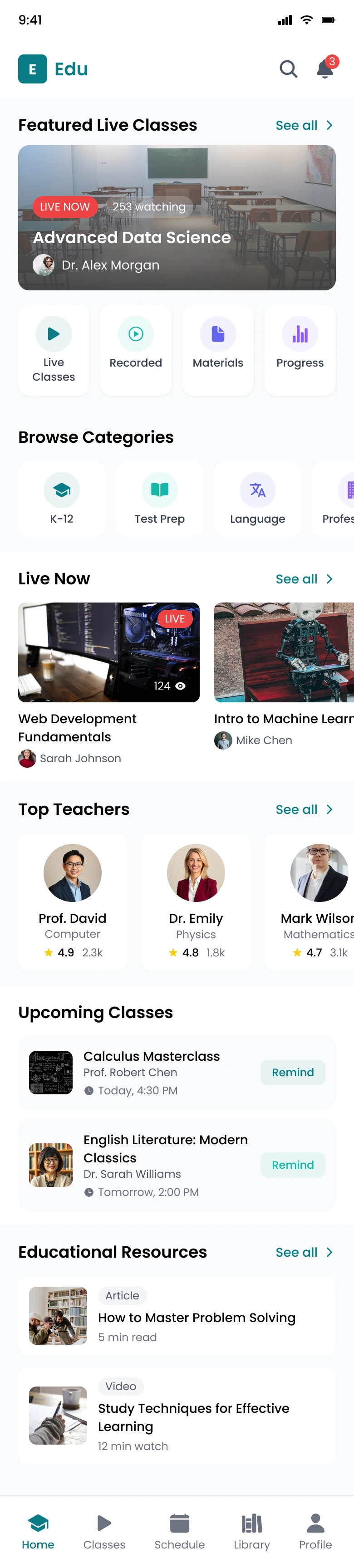This screenshot has height=1568, width=354.
Task: Set a reminder for Calculus Masterclass
Action: [x=292, y=1073]
